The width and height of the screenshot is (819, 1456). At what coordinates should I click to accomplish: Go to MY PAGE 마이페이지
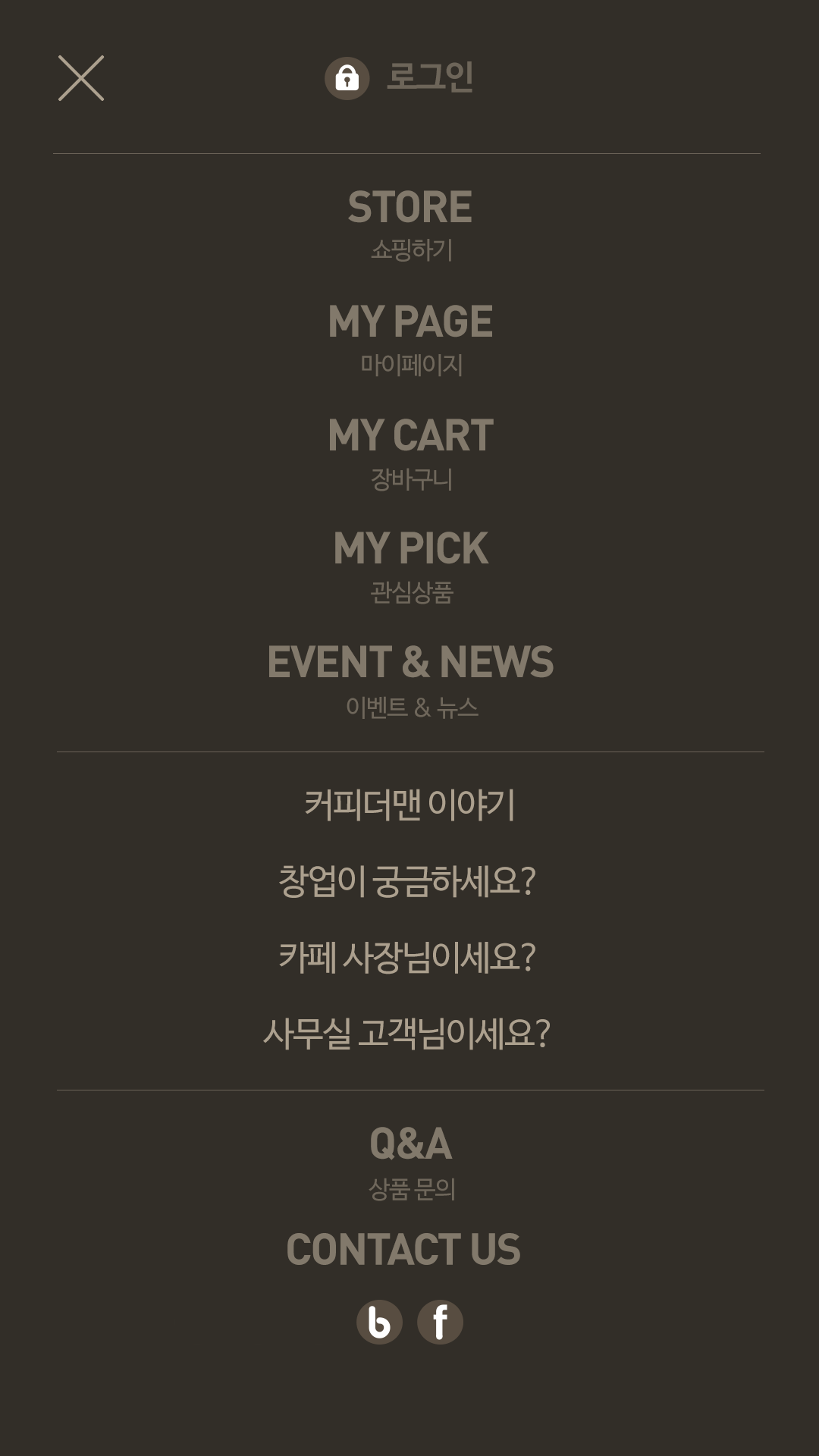click(x=410, y=338)
